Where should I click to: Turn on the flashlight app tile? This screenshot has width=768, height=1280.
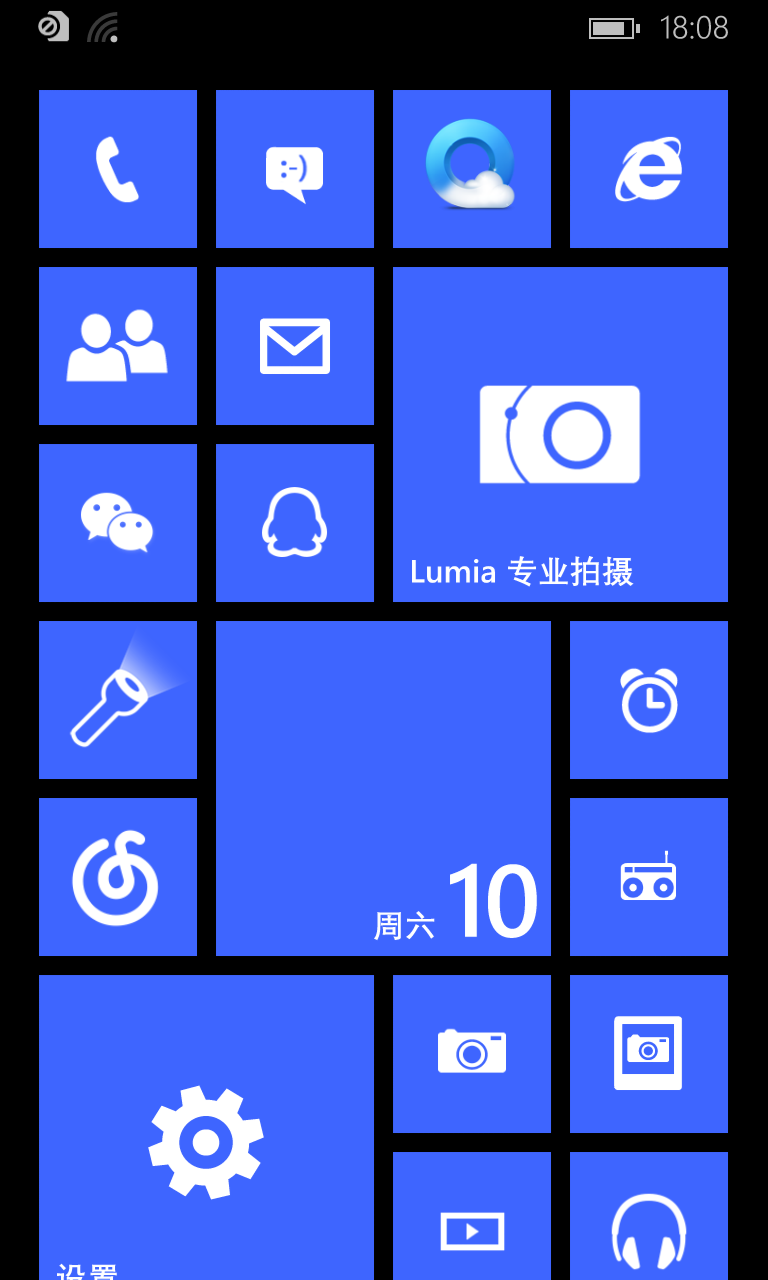click(118, 700)
